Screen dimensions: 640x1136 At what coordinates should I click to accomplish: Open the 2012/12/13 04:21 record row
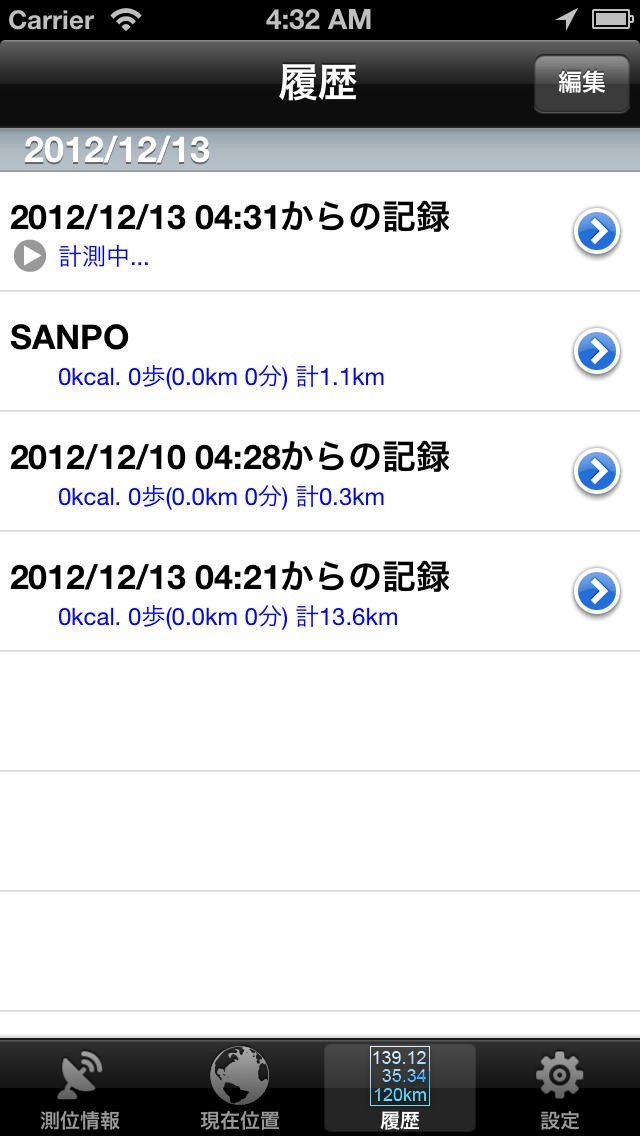point(280,592)
